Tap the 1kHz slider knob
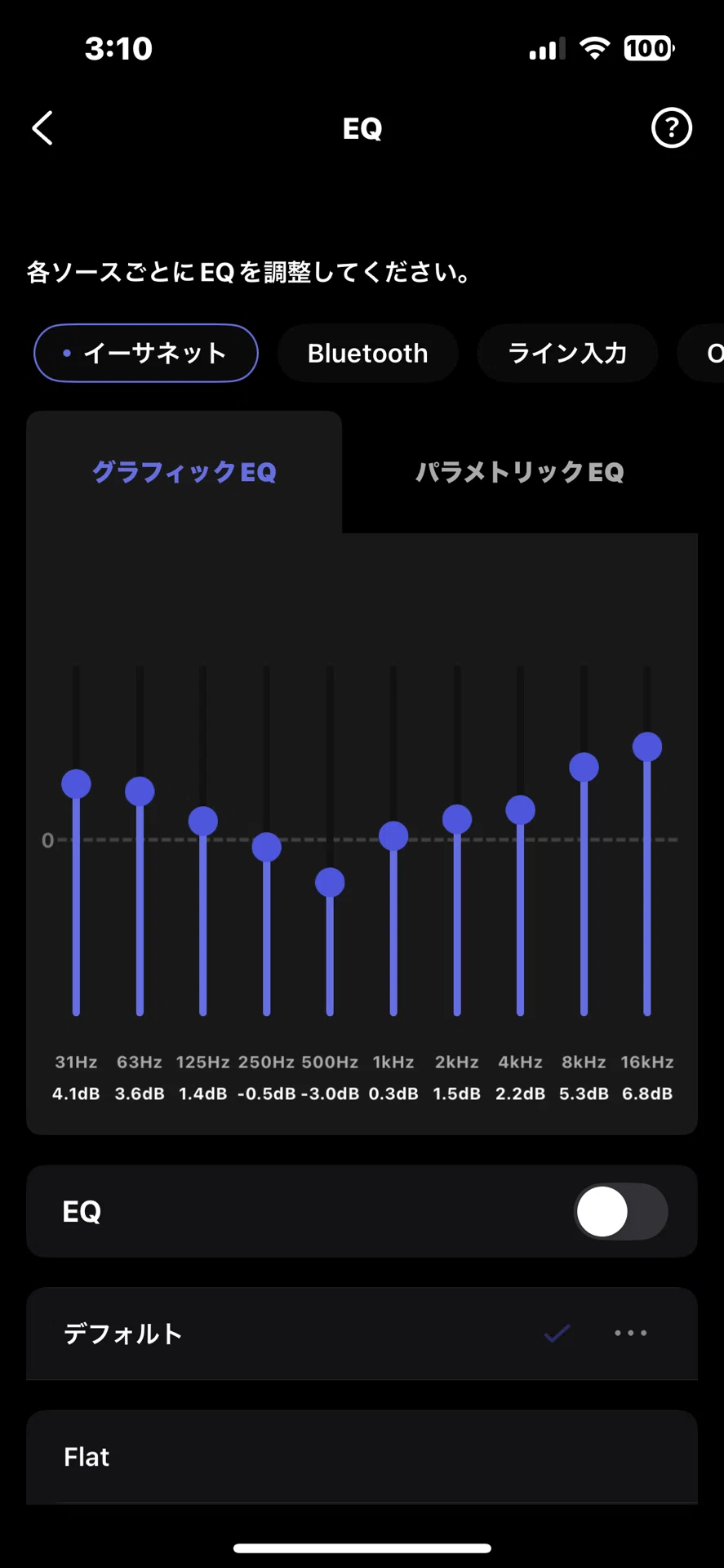This screenshot has height=1568, width=724. (393, 836)
